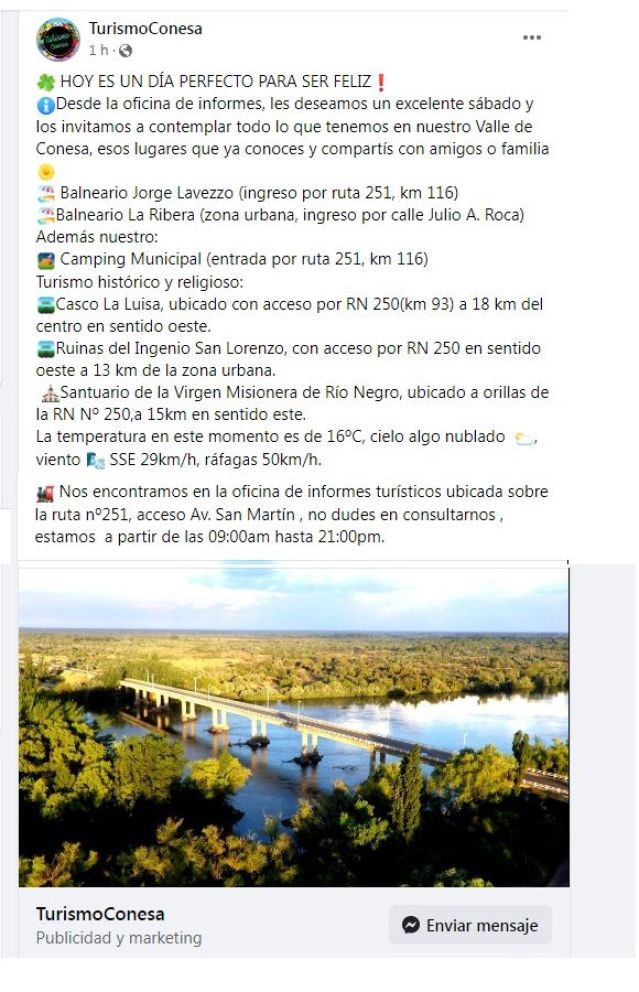Open the bridge photo in the post
Screen dimensions: 639x992
coord(294,725)
